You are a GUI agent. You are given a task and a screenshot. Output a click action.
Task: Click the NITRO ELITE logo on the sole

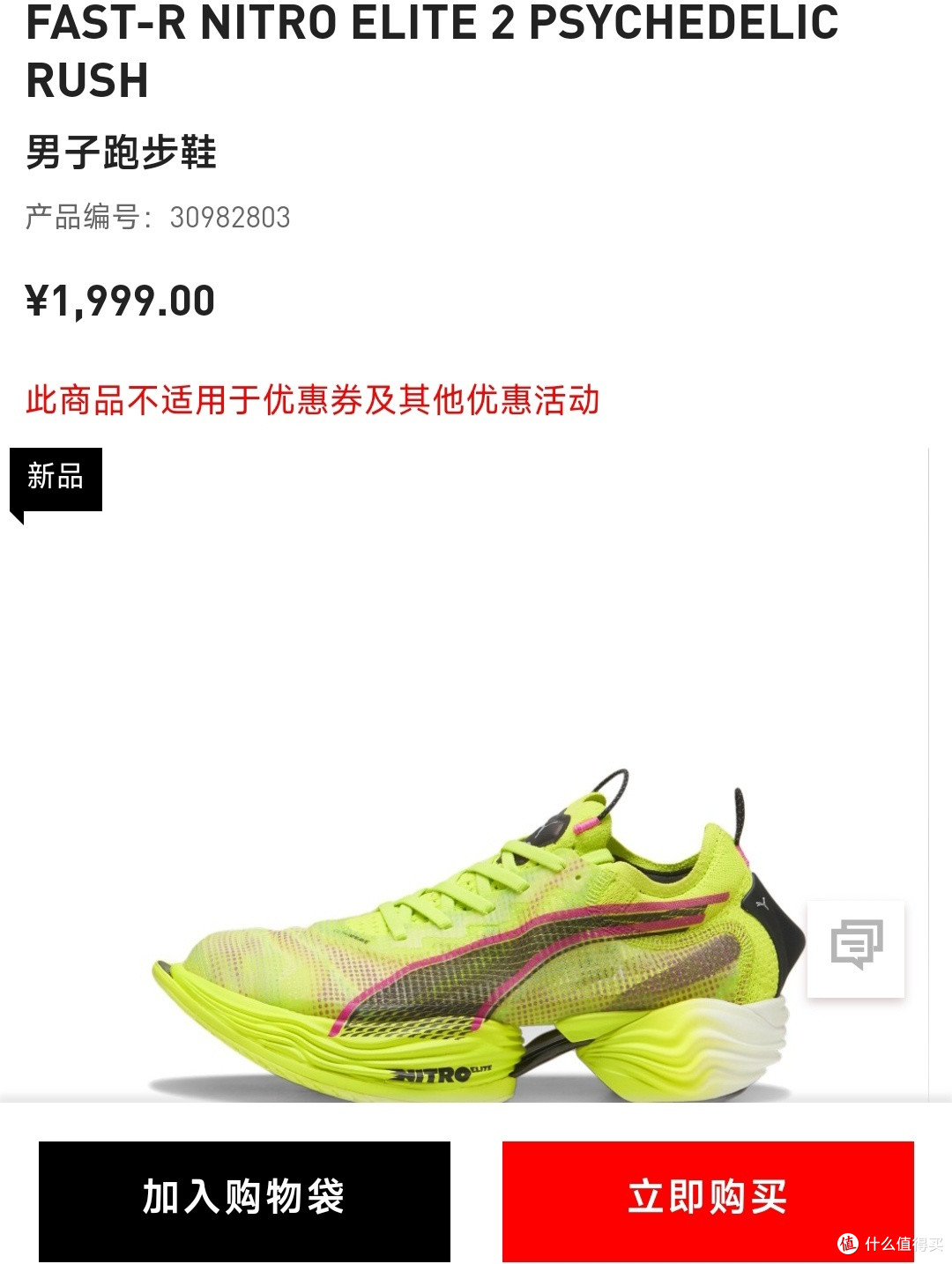click(441, 1074)
